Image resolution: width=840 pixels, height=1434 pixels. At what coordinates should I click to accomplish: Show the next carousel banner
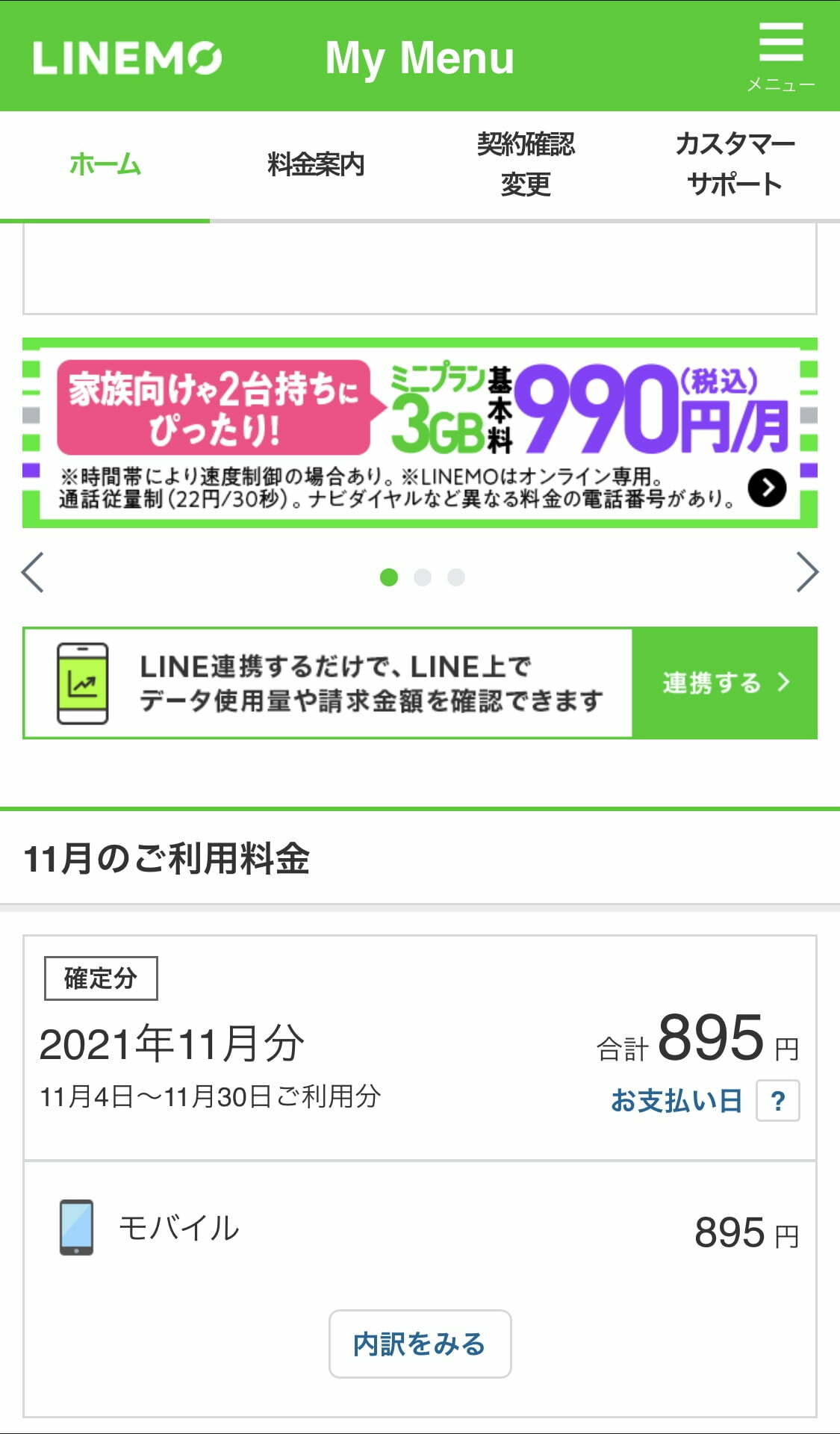tap(807, 573)
